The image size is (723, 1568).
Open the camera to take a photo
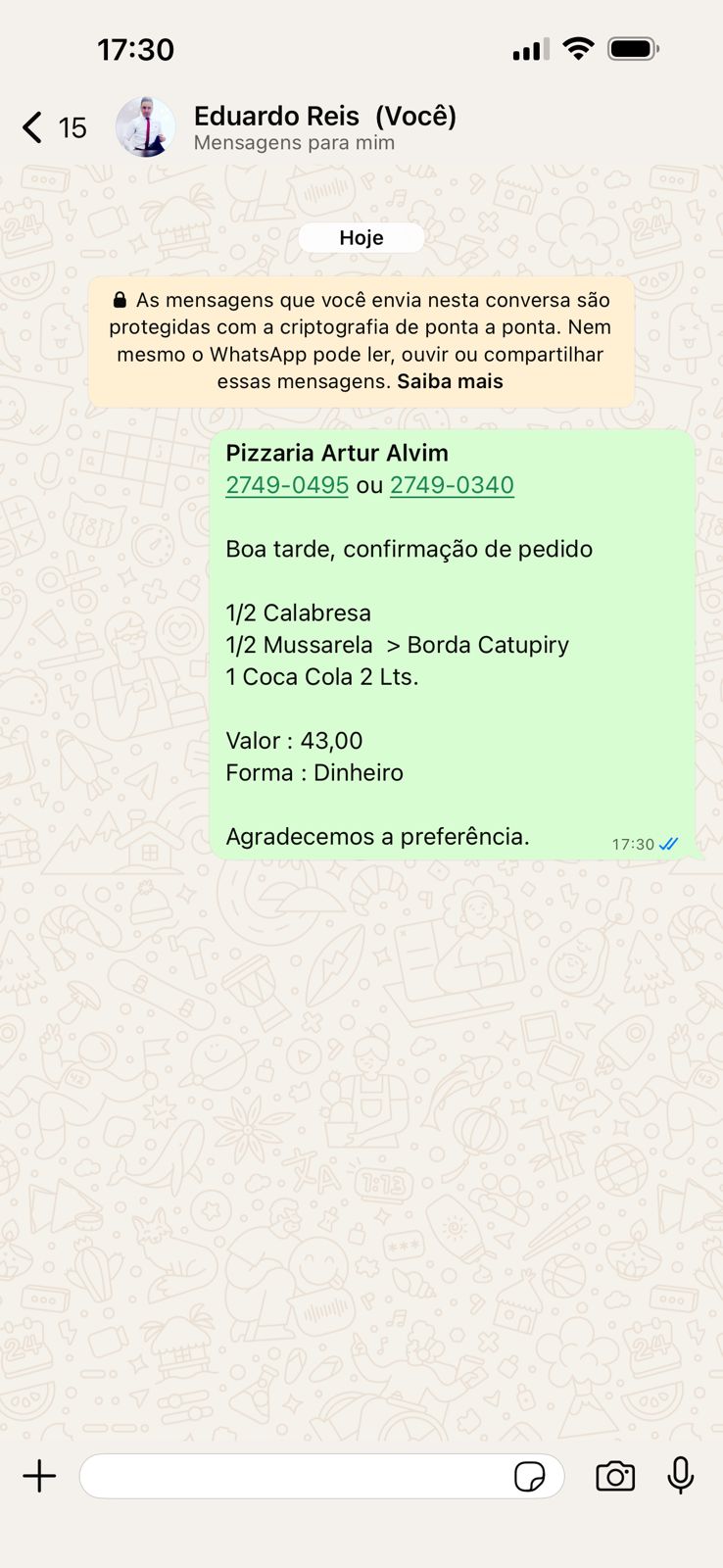click(615, 1476)
